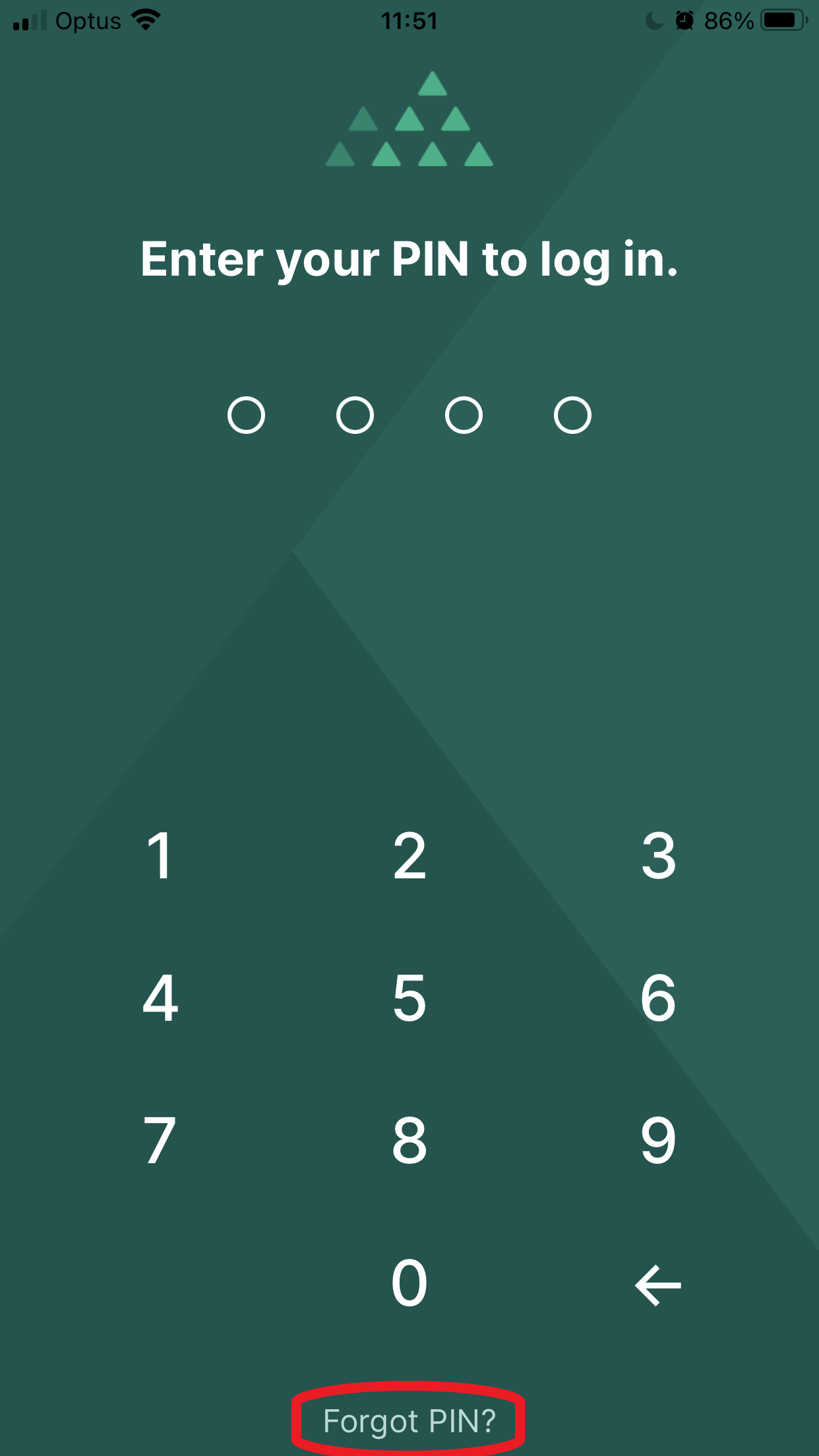Select digit 7 on the keypad
This screenshot has height=1456, width=819.
[x=160, y=1140]
